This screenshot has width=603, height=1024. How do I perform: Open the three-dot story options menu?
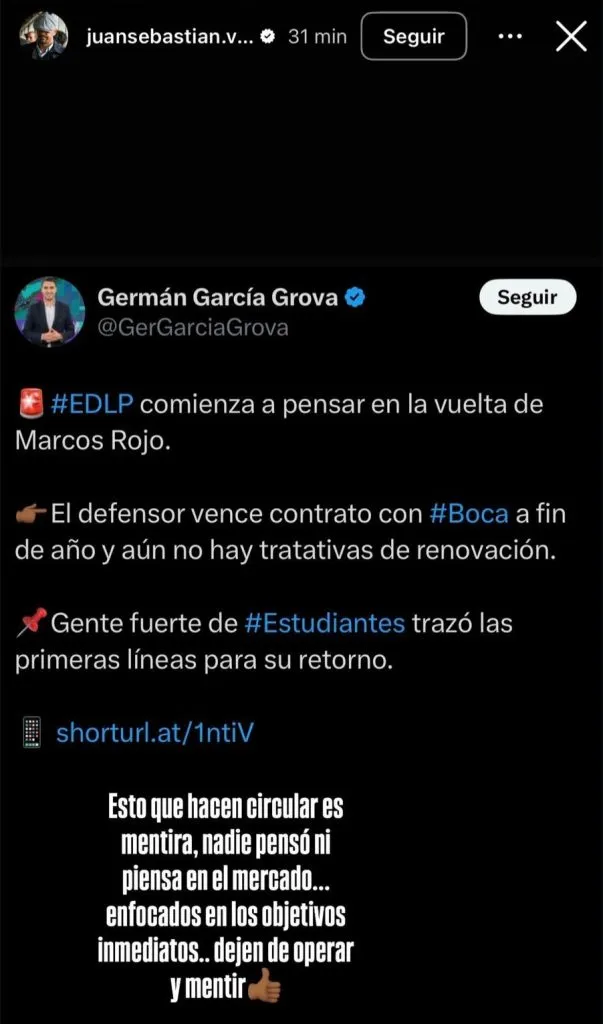click(x=510, y=37)
